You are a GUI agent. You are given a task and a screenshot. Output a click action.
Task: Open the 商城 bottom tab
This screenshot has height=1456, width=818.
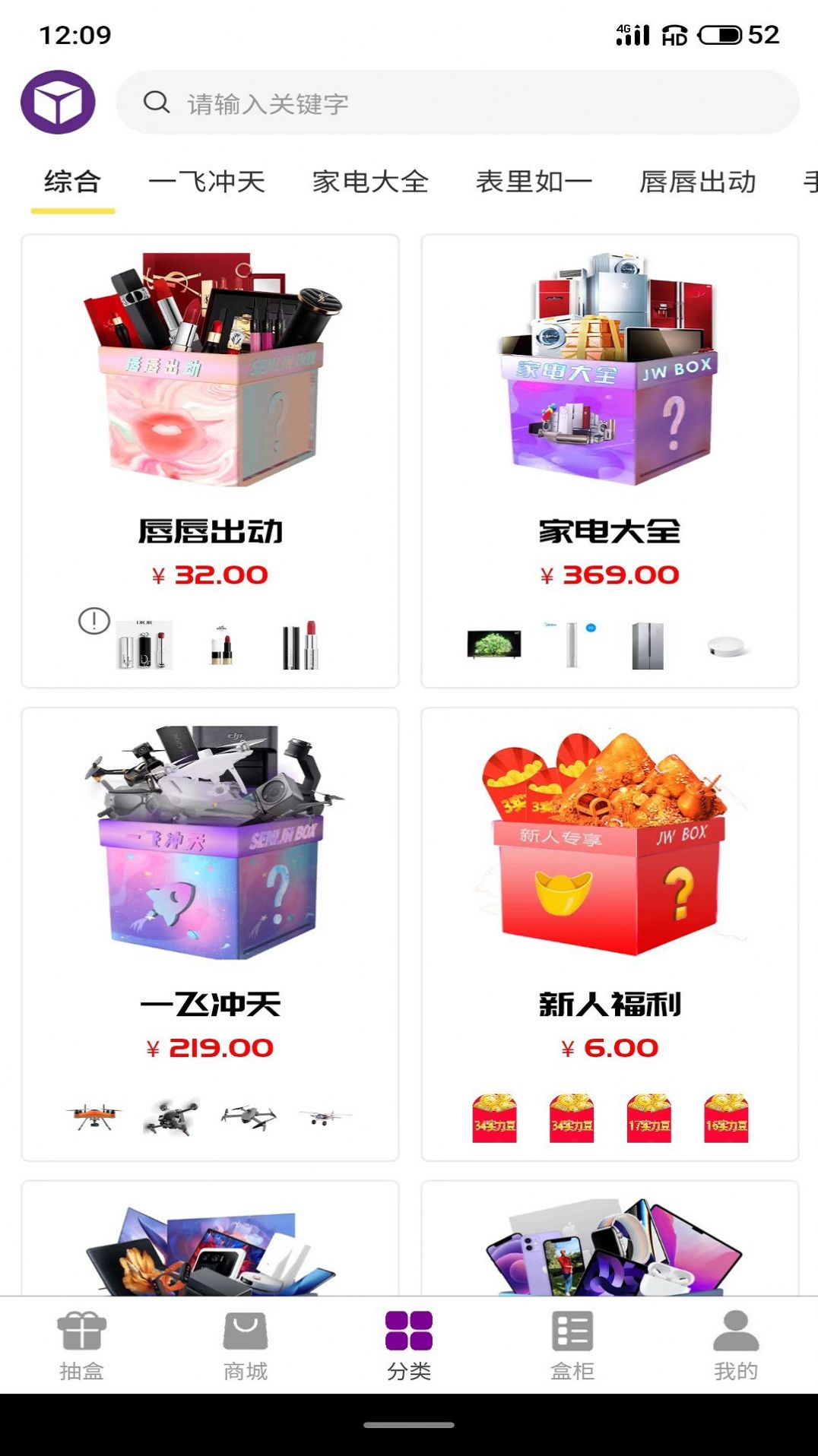(246, 1345)
